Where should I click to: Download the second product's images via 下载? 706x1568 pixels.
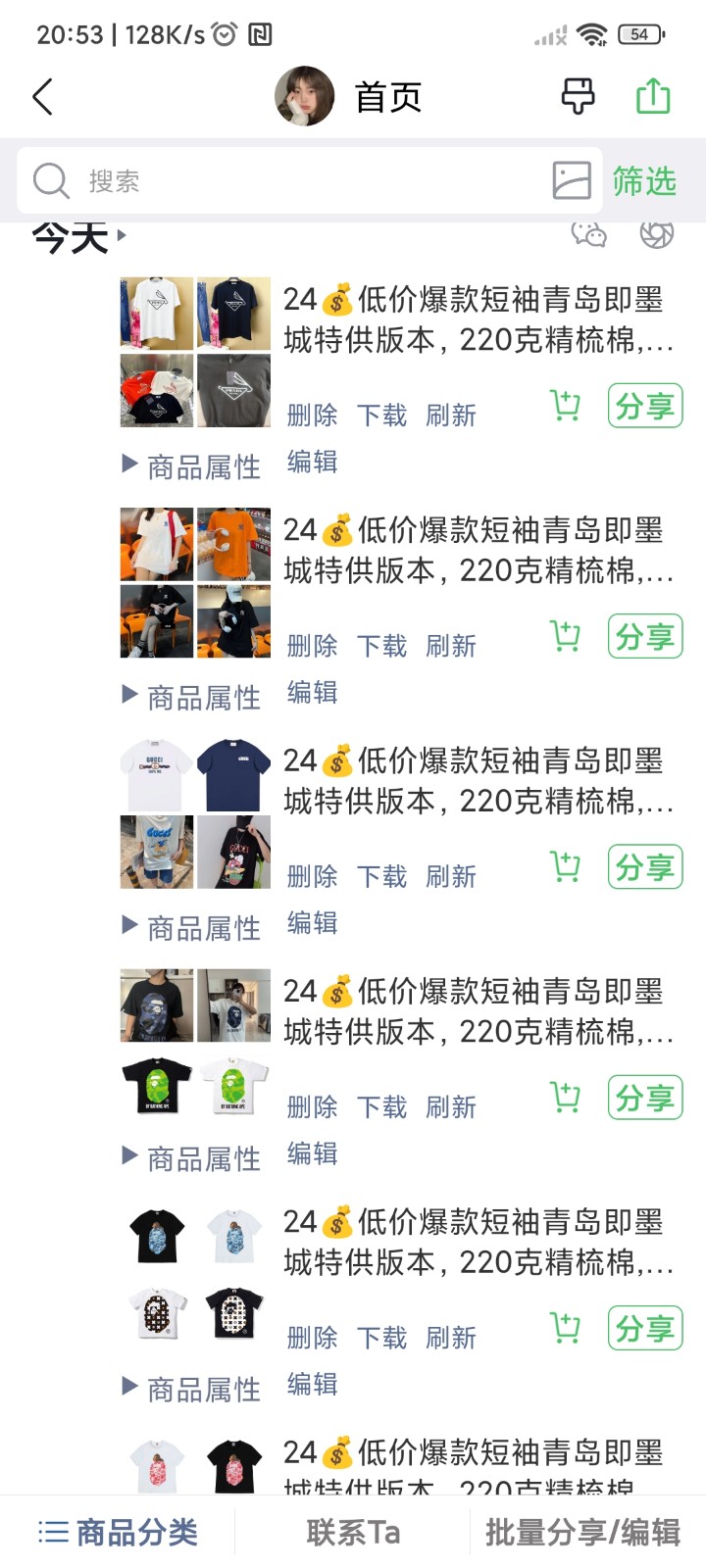coord(381,646)
